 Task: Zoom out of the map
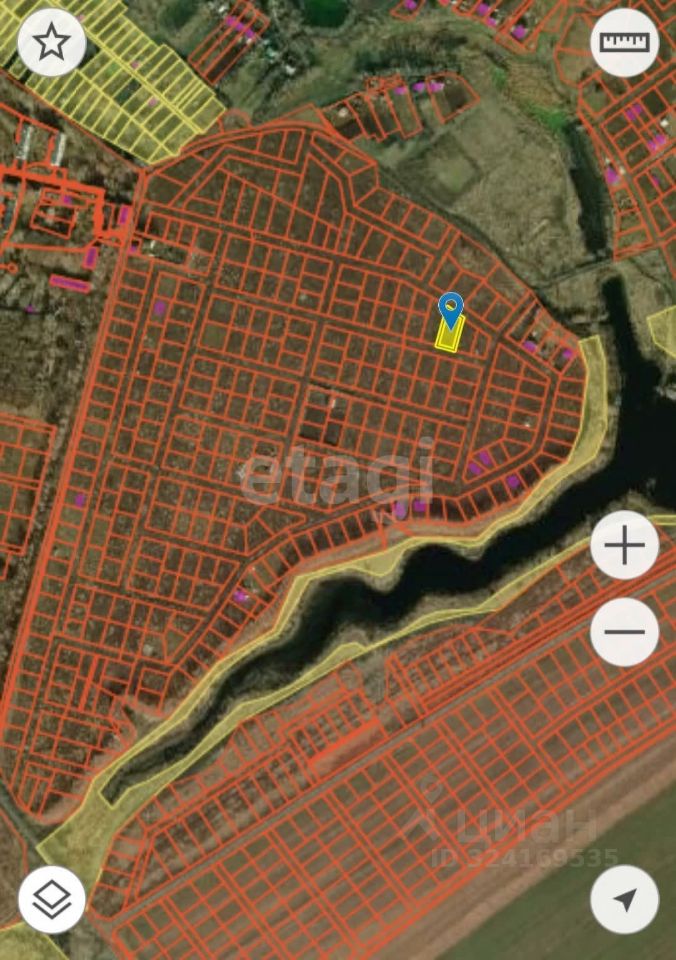[624, 632]
